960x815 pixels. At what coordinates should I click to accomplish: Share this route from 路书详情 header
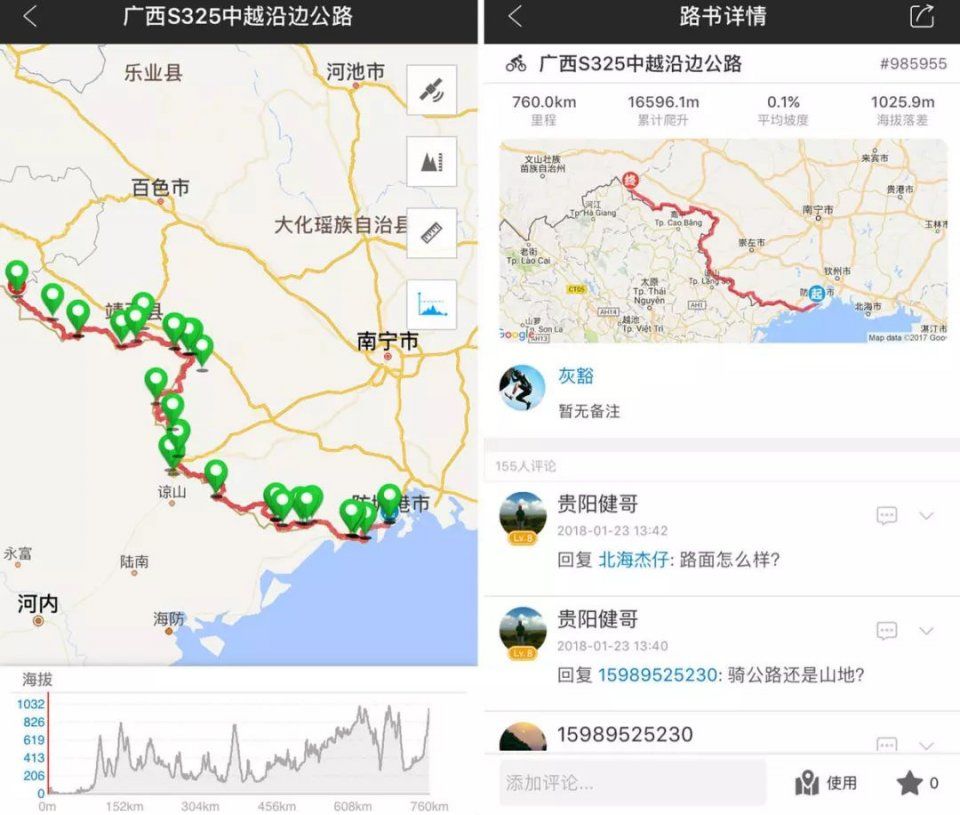(x=921, y=17)
